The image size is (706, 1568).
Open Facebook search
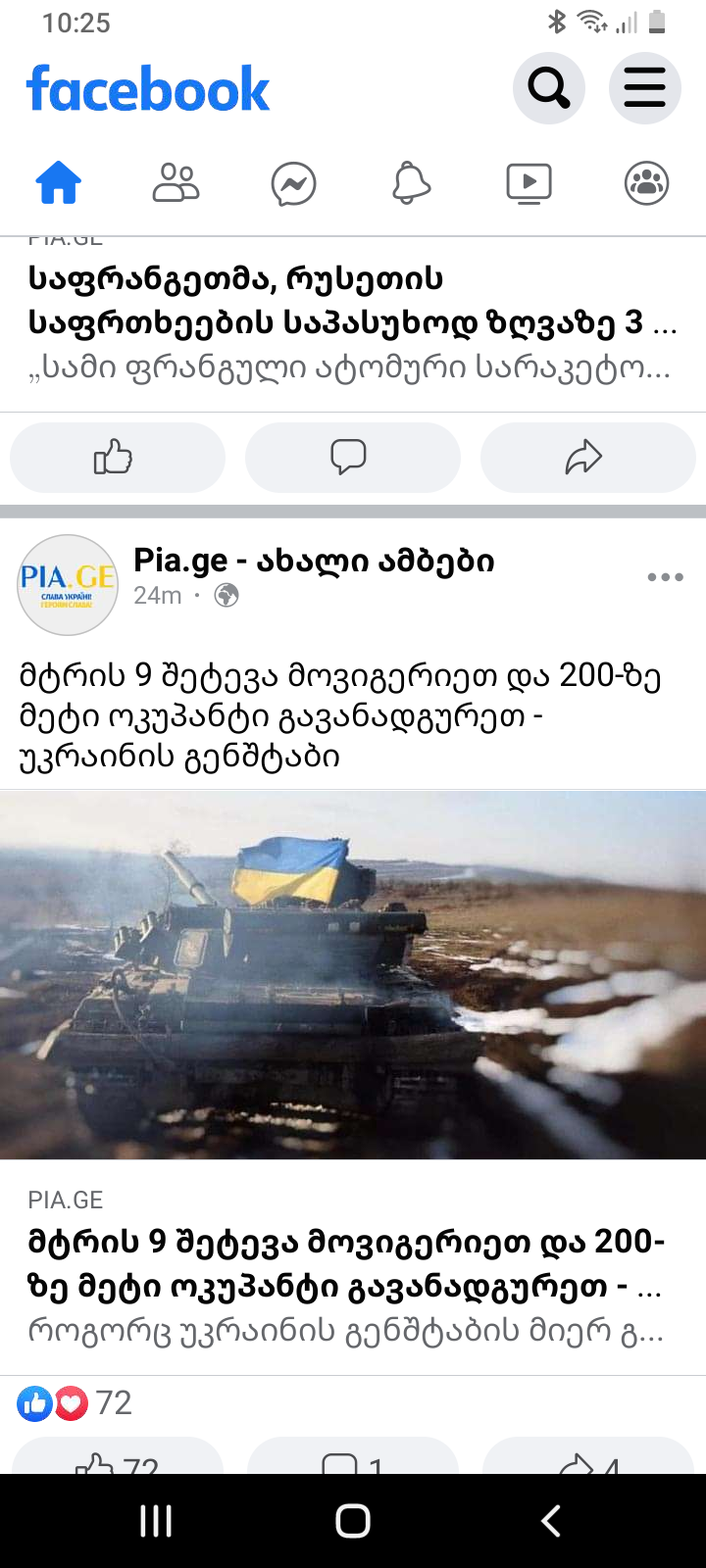(x=548, y=89)
